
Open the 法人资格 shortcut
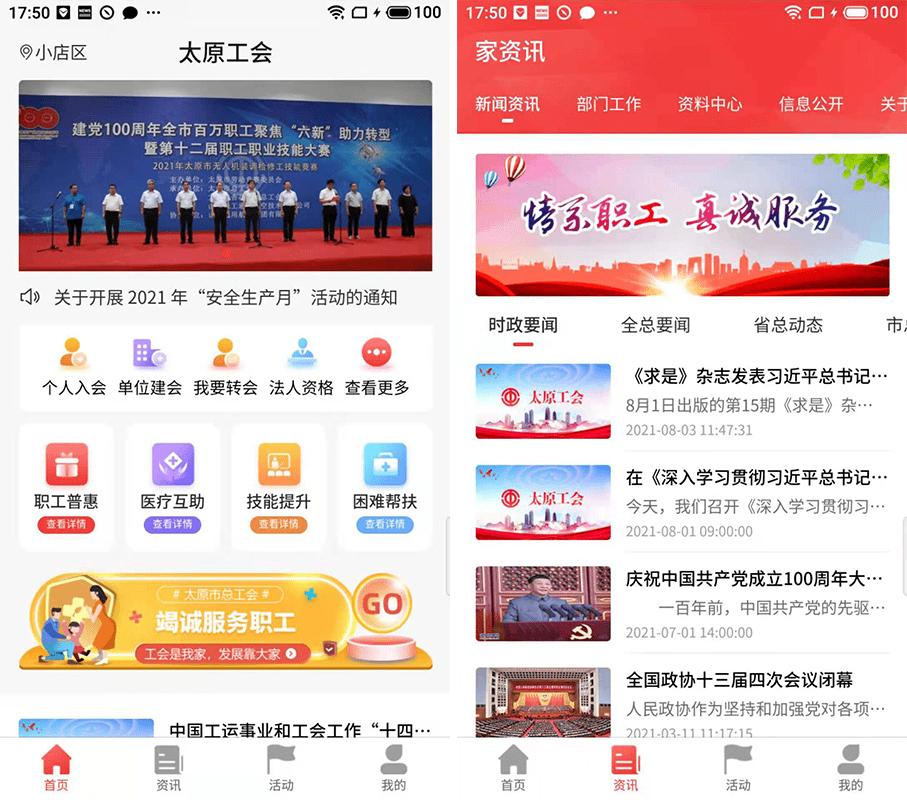click(301, 367)
